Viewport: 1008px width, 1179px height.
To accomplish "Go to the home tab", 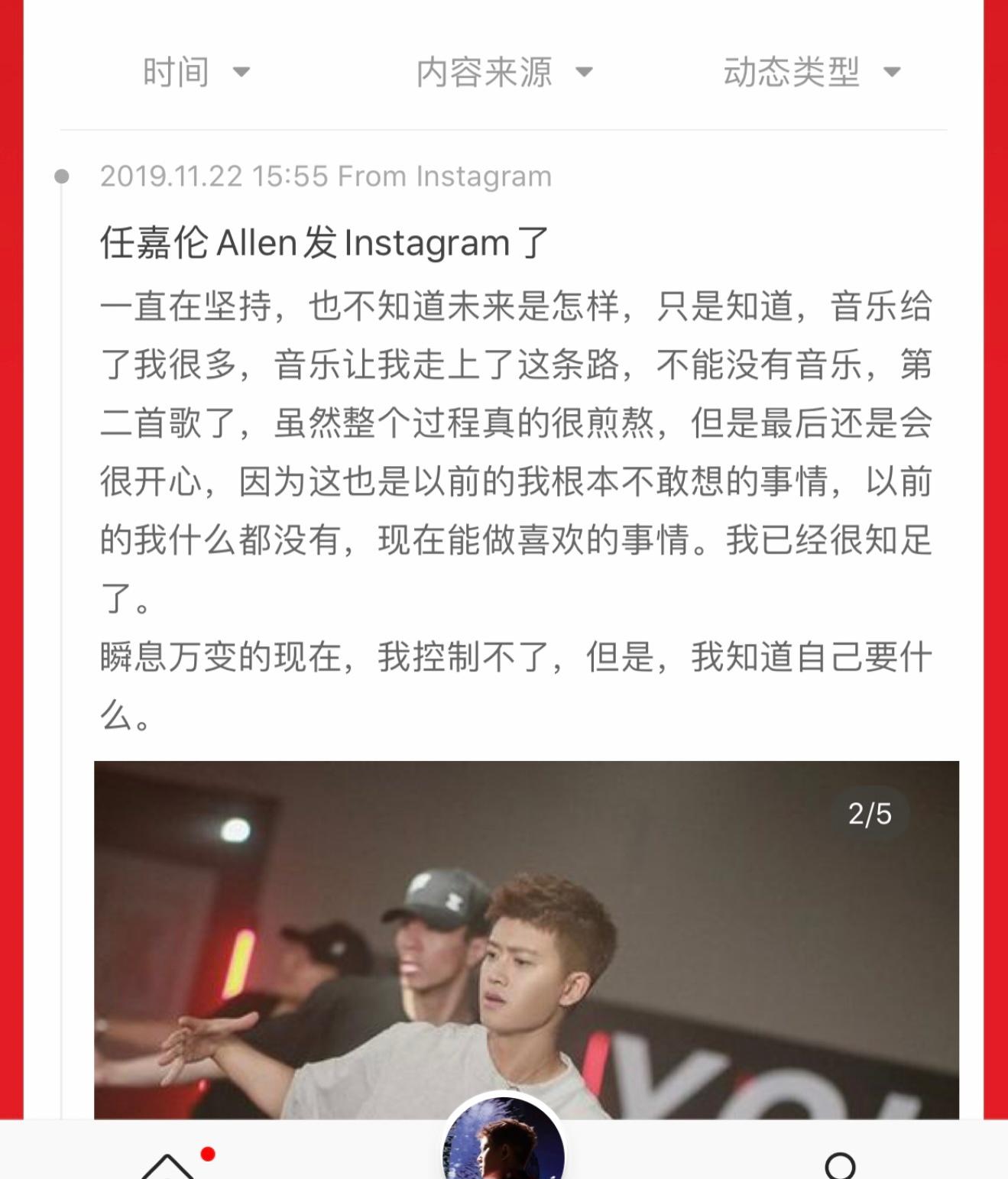I will [168, 1164].
